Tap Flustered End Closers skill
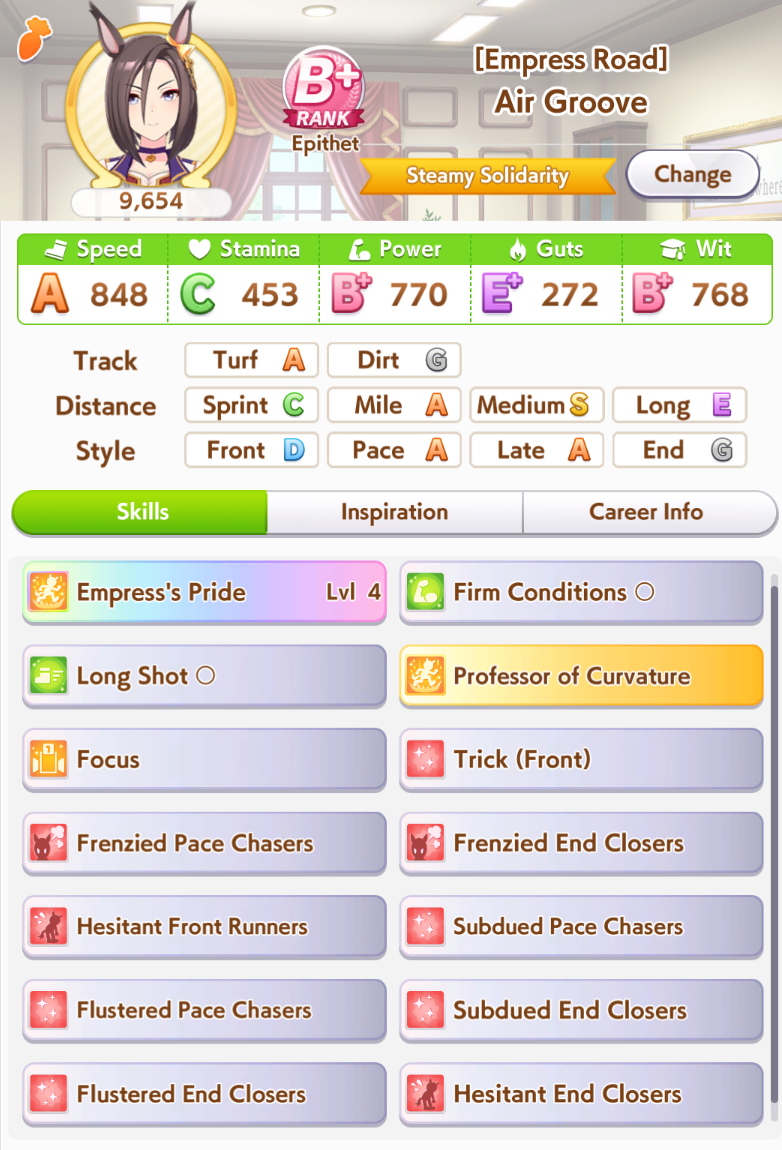 tap(204, 1094)
